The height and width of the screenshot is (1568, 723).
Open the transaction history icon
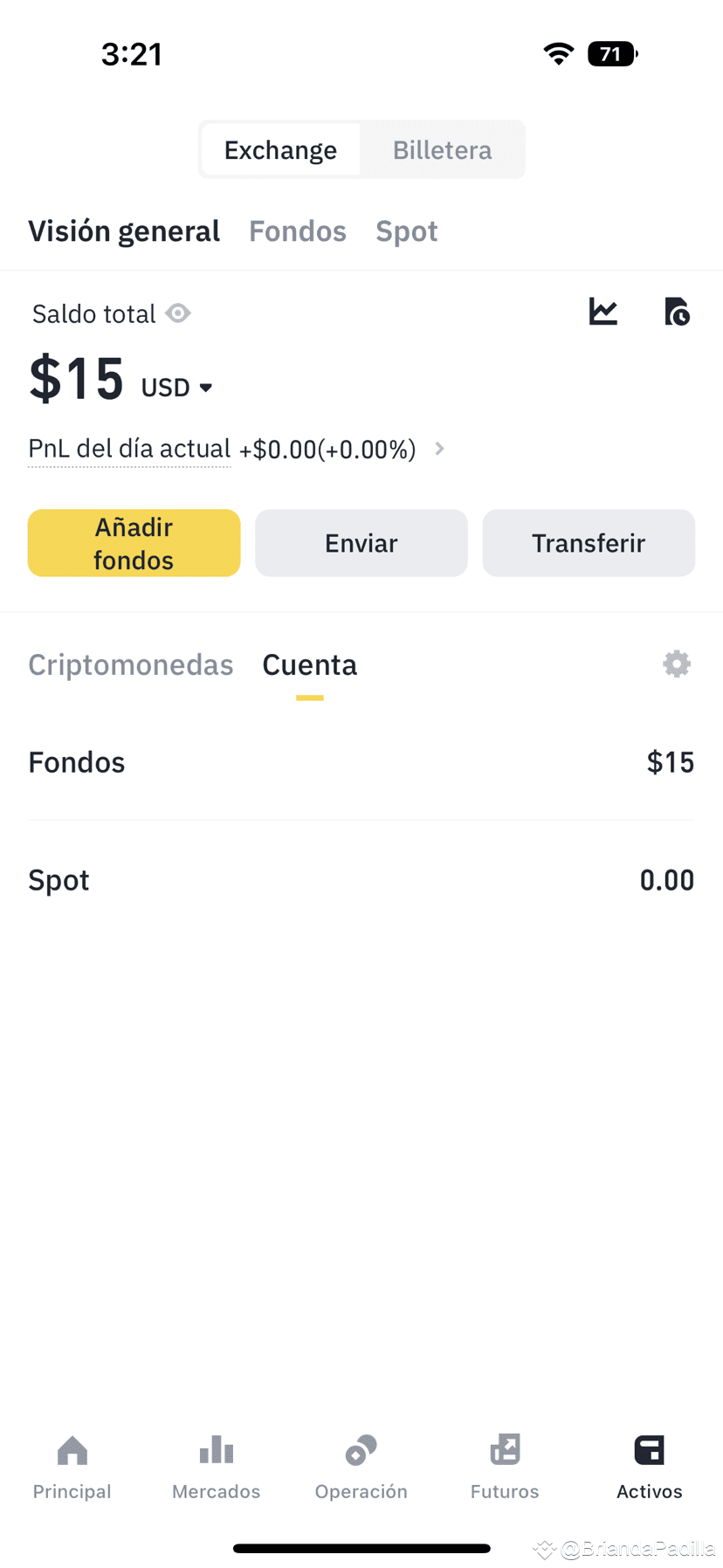(677, 312)
